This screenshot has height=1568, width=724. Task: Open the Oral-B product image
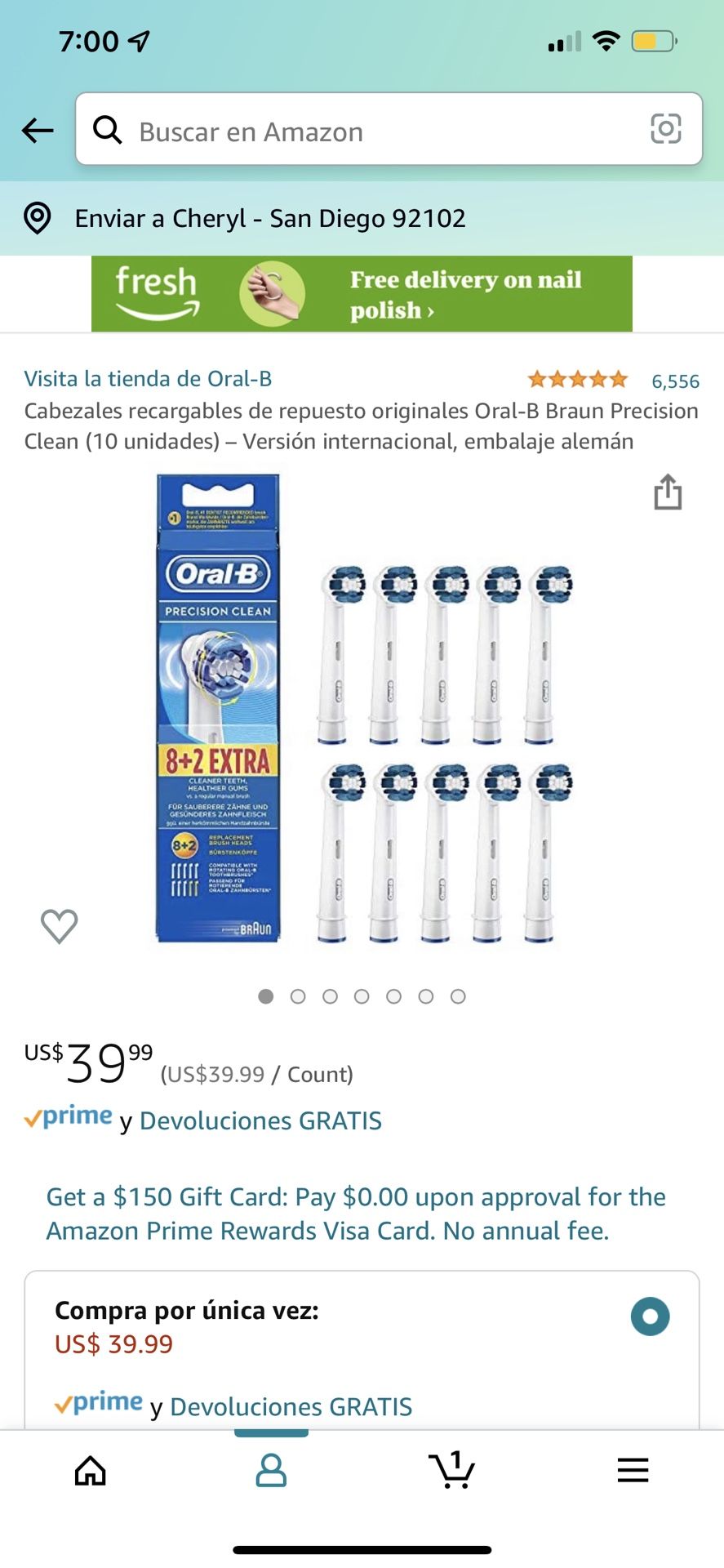coord(362,709)
